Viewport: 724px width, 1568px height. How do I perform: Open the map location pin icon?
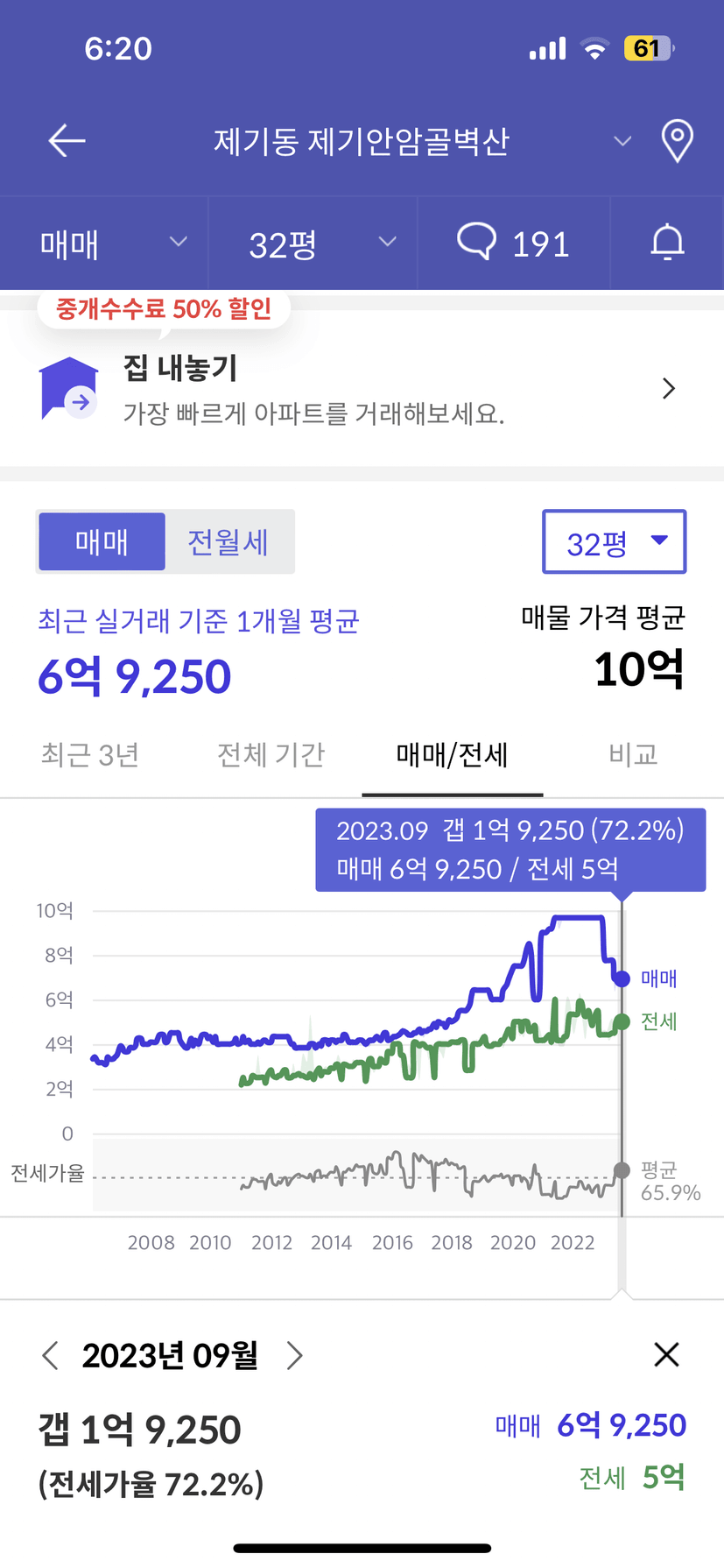677,141
